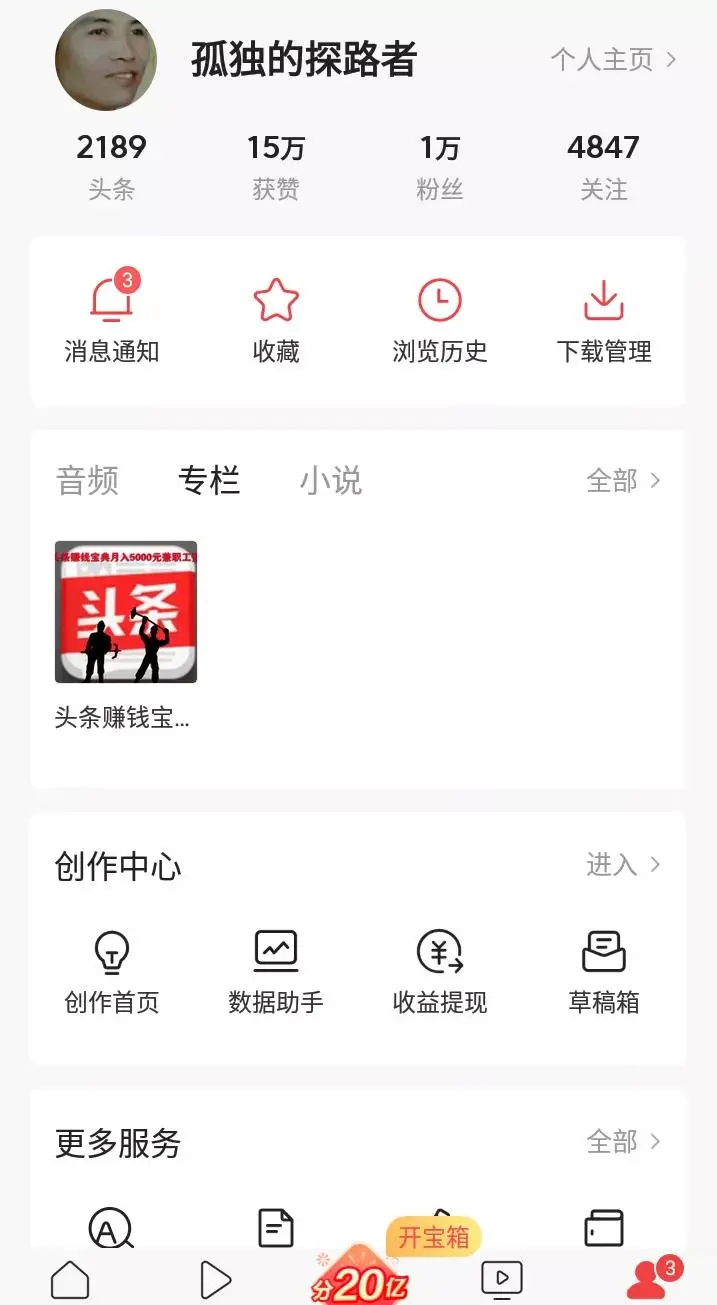Screen dimensions: 717x1305
Task: Open 创作首页 creator home
Action: 111,971
